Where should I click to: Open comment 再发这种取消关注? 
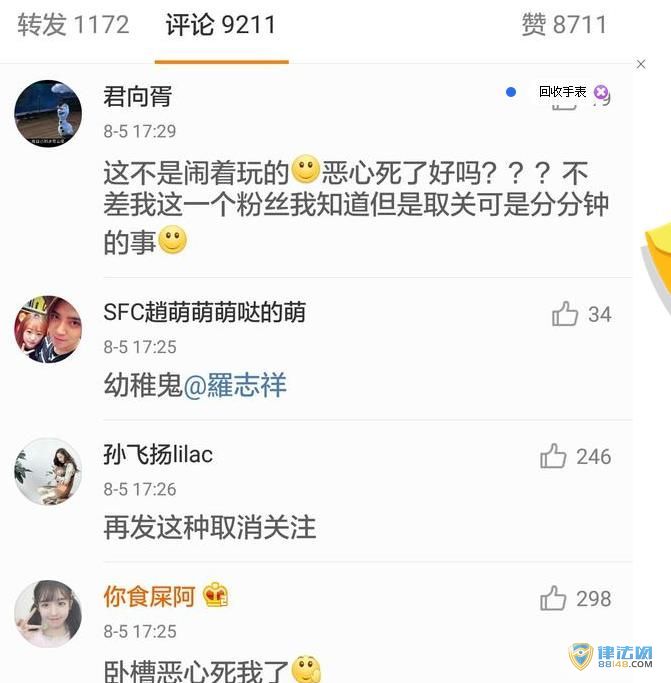(x=210, y=526)
